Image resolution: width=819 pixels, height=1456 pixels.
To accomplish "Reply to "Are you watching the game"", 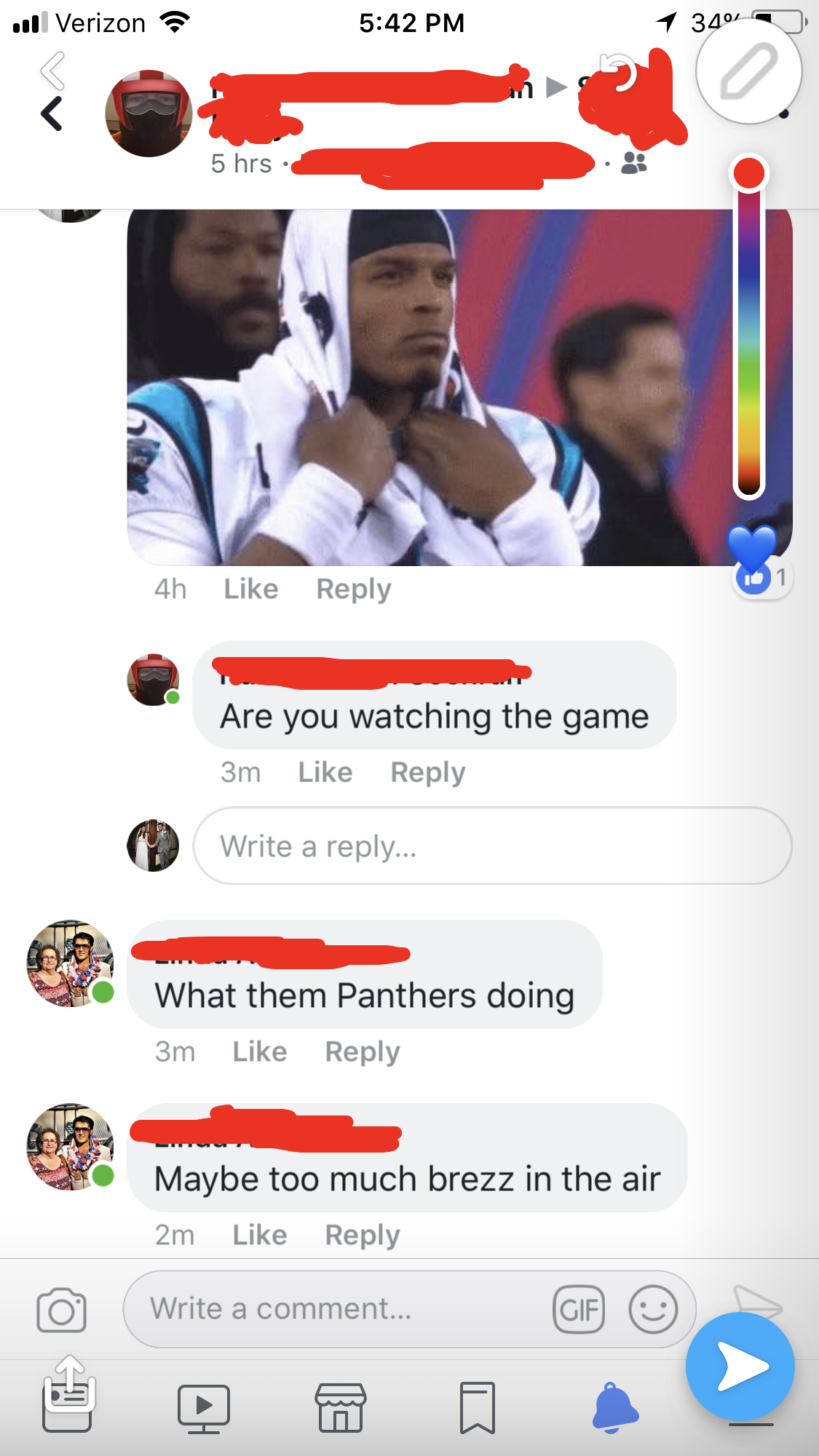I will tap(428, 772).
